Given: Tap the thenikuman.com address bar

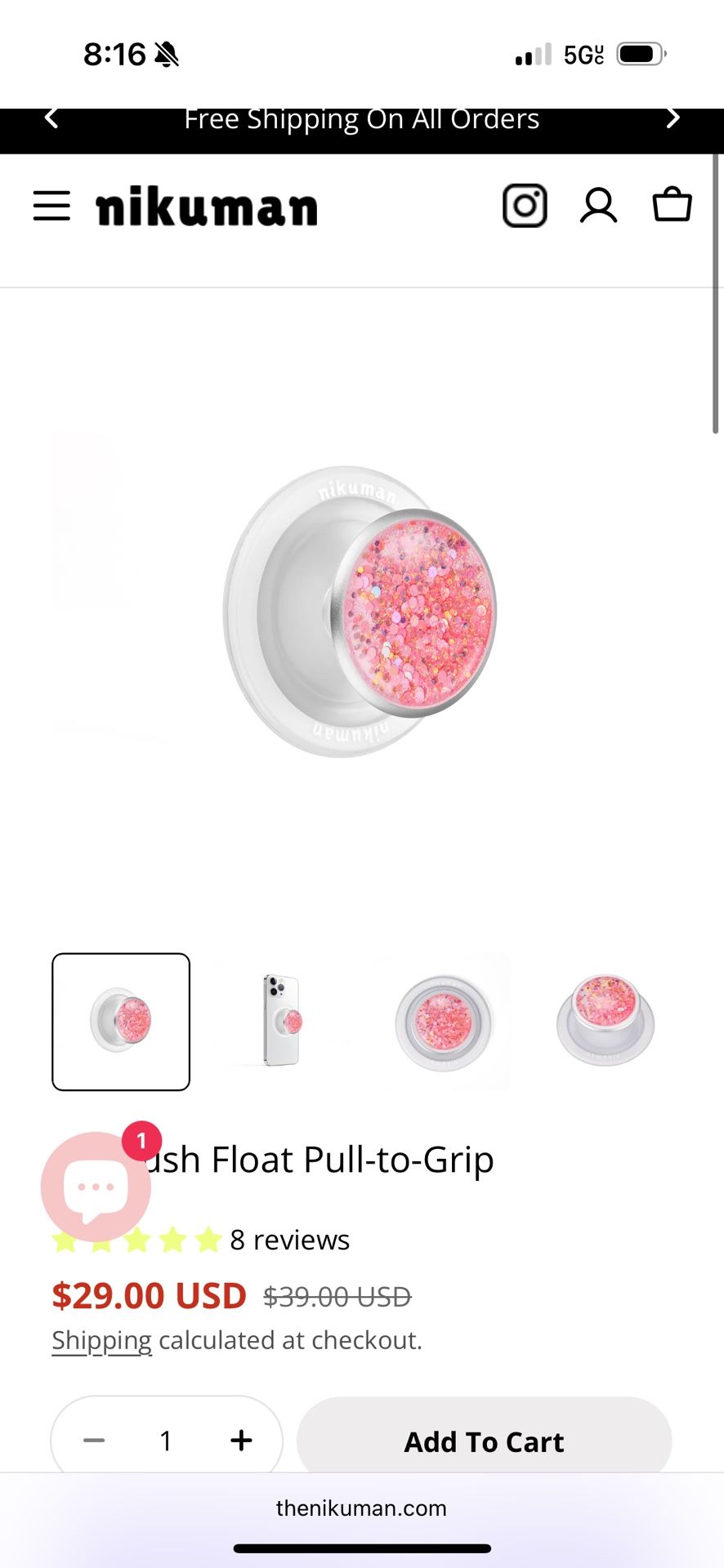Looking at the screenshot, I should click(x=361, y=1508).
